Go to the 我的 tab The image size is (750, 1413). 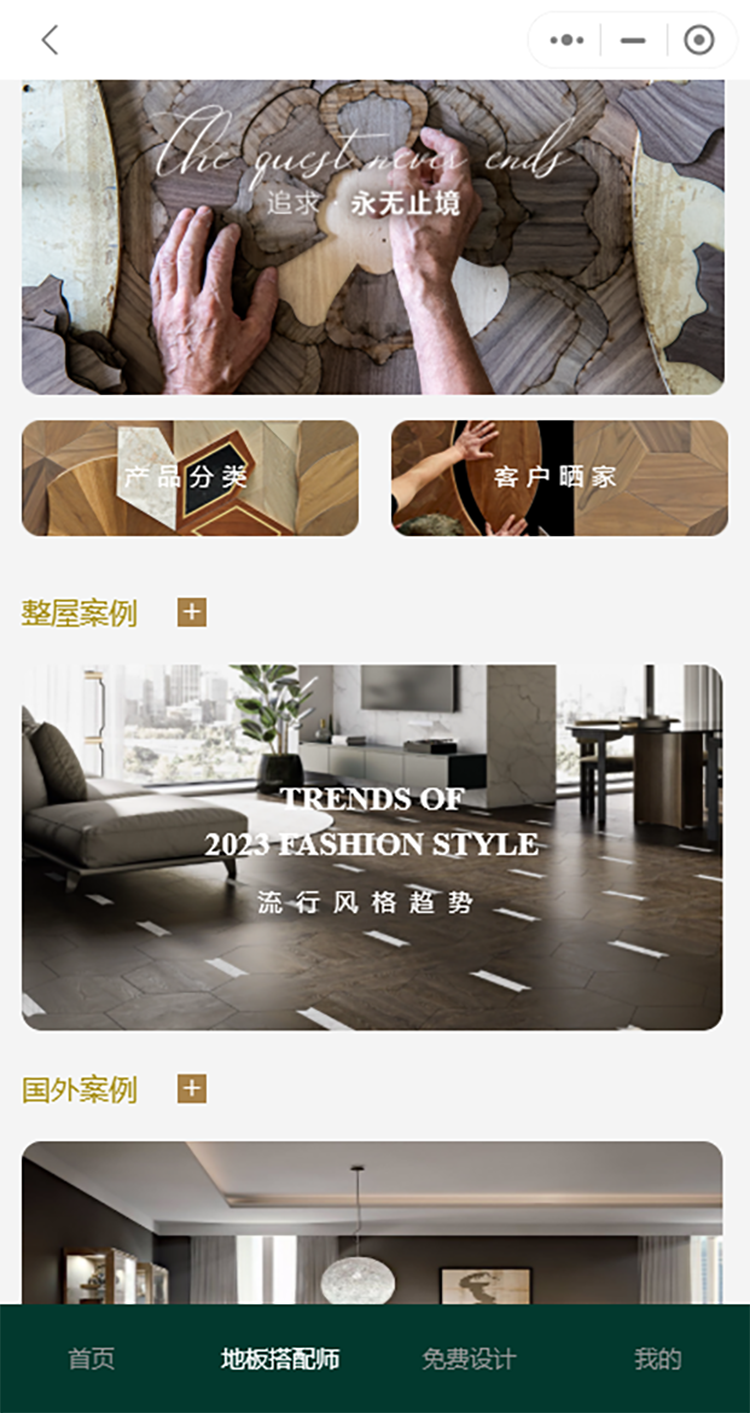657,1359
